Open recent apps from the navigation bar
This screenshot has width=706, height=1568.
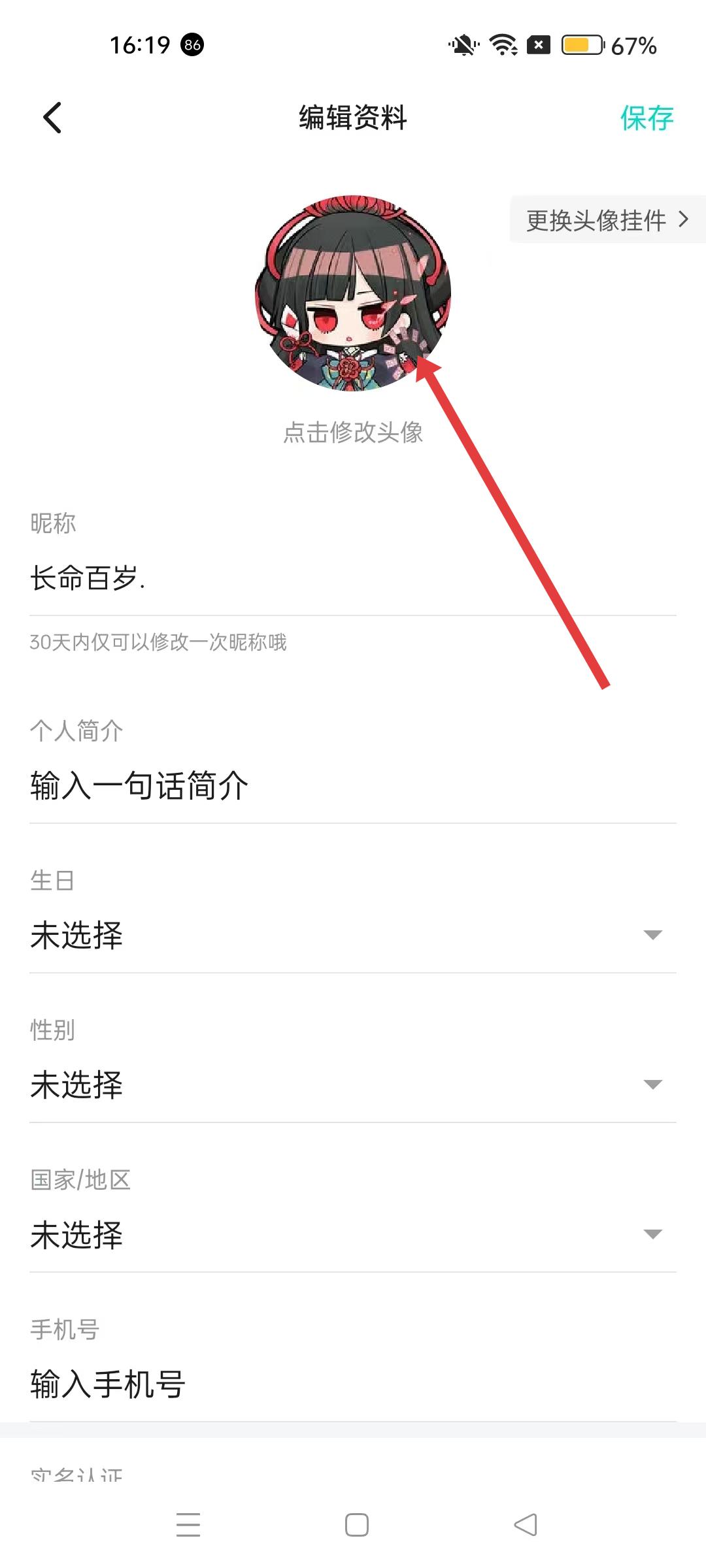point(188,1525)
